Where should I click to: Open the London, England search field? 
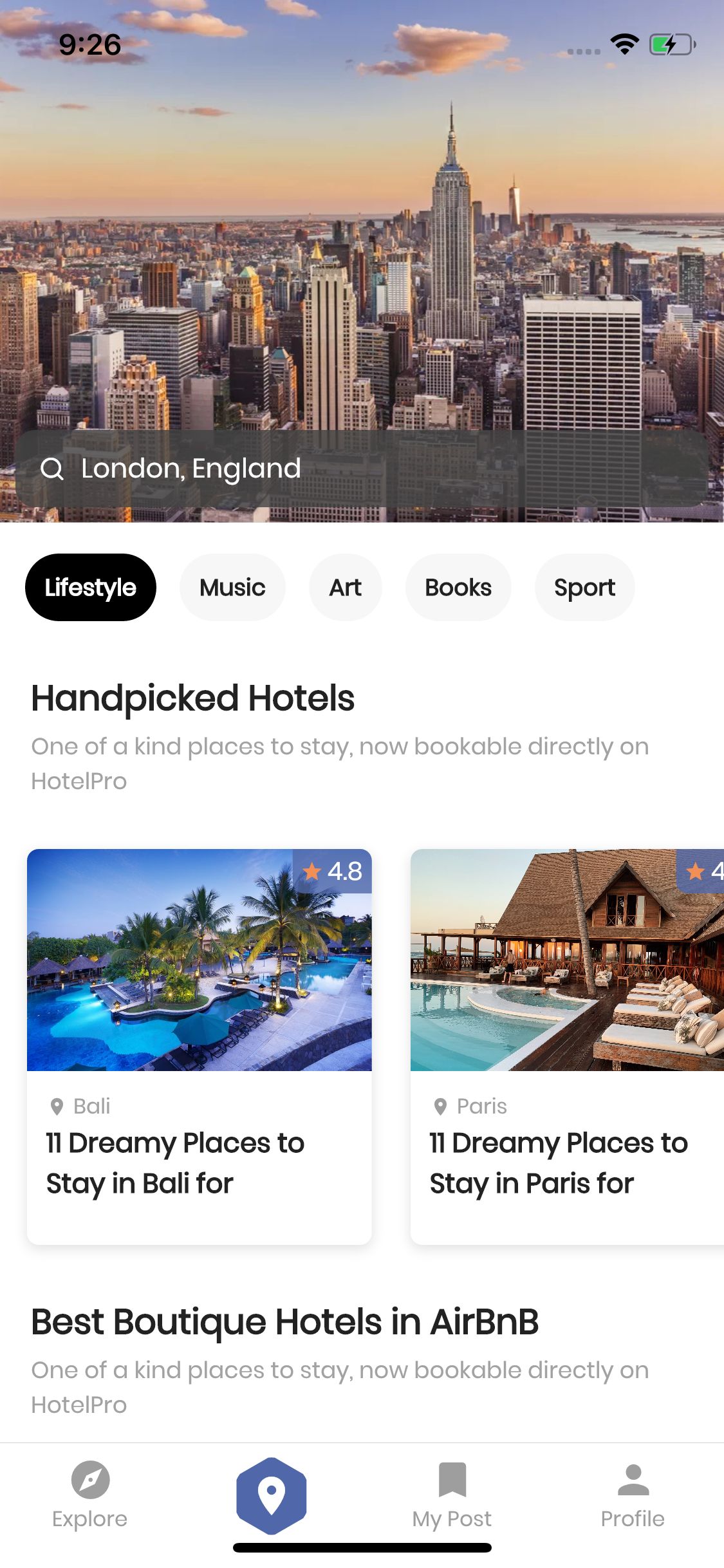click(x=362, y=469)
